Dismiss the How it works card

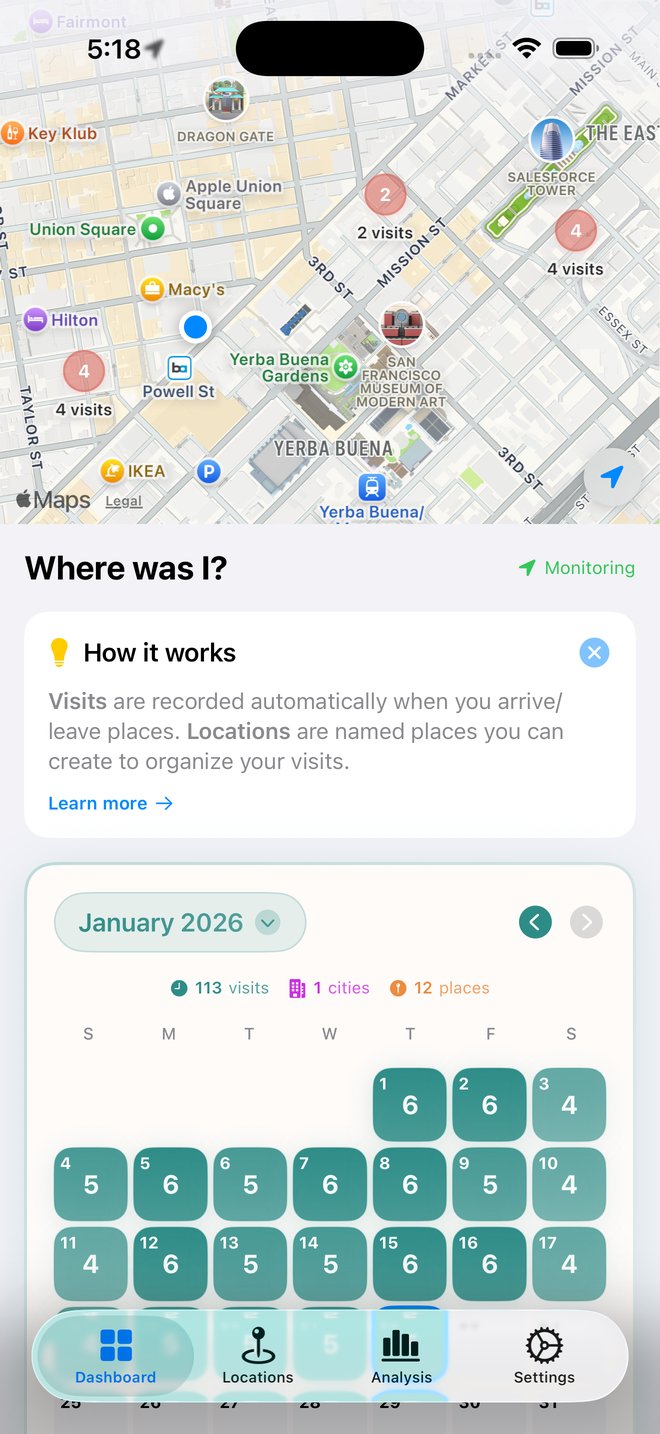(x=594, y=653)
